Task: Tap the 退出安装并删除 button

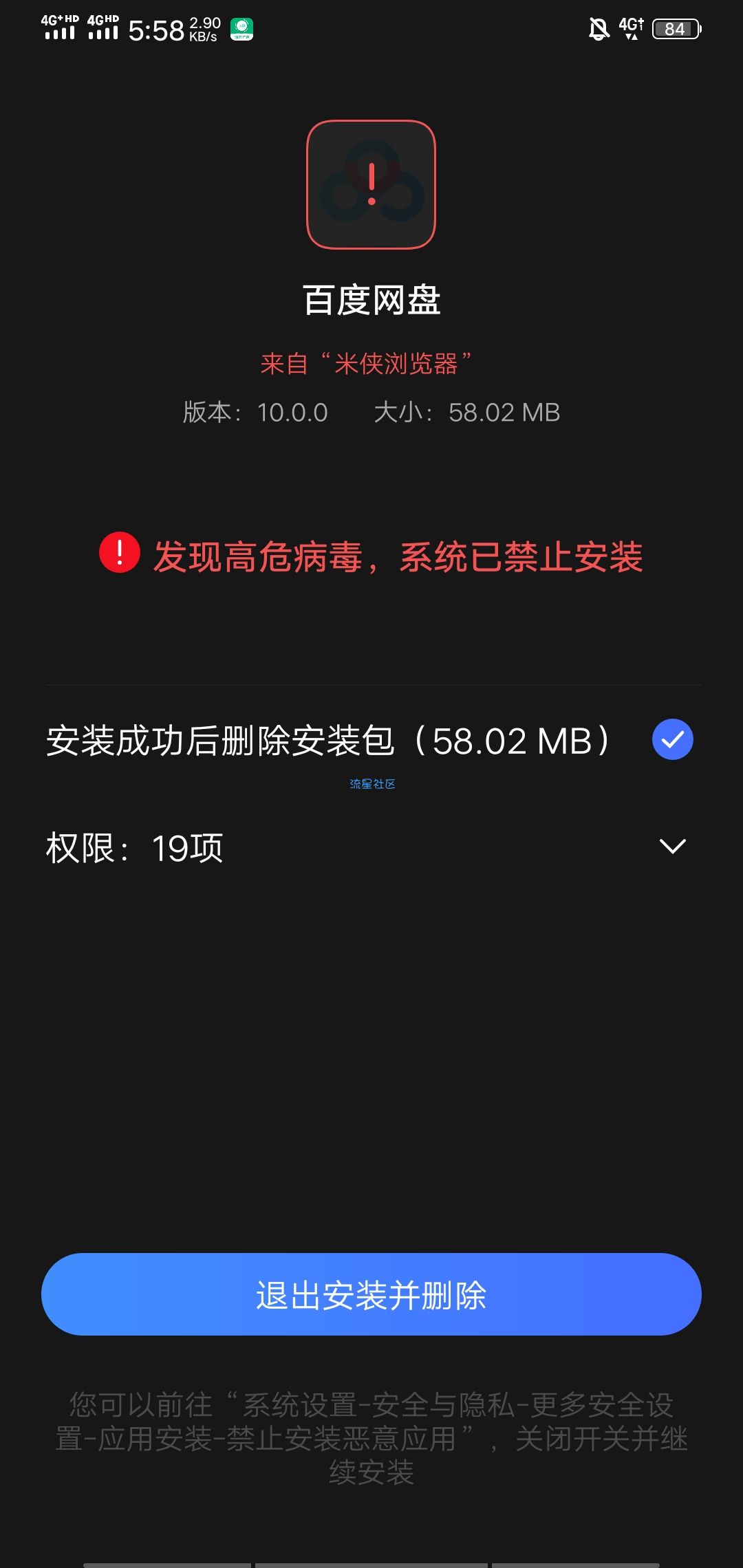Action: 371,1294
